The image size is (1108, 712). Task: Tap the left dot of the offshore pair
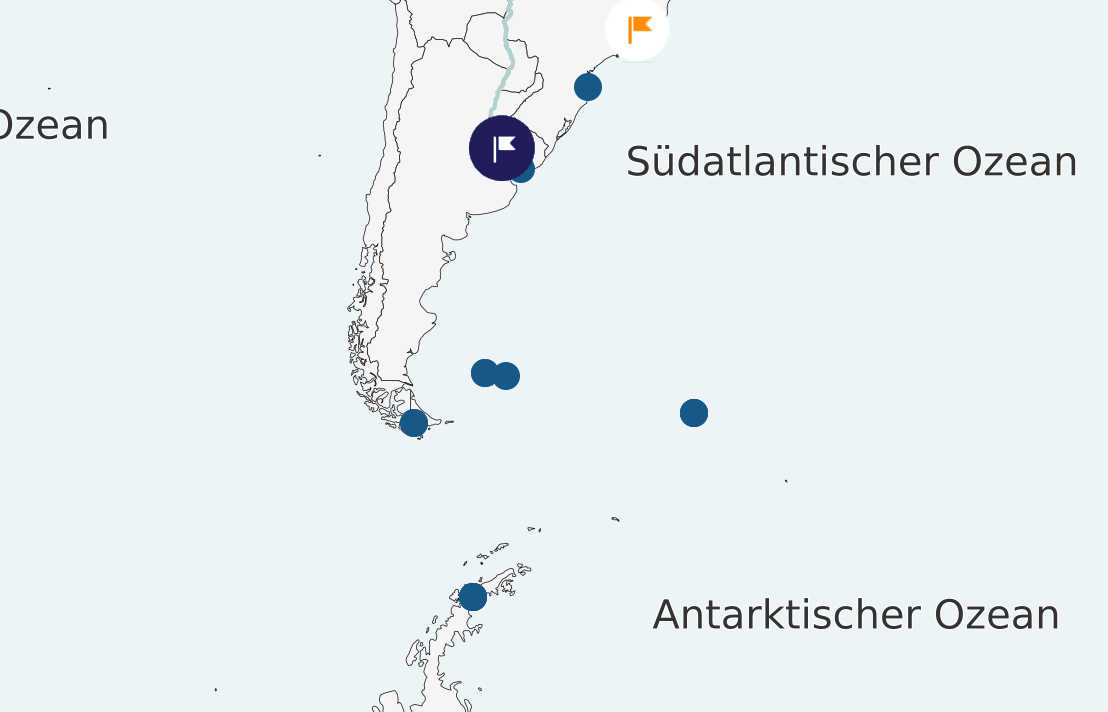pos(483,373)
